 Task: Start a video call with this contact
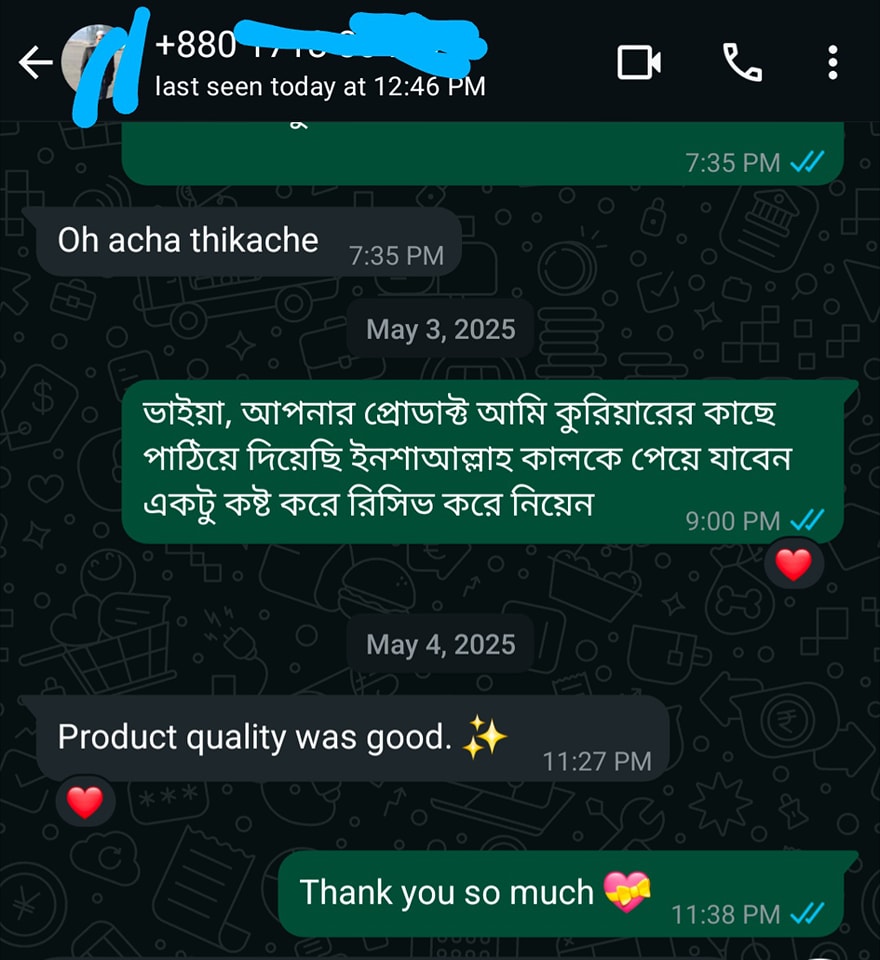639,64
